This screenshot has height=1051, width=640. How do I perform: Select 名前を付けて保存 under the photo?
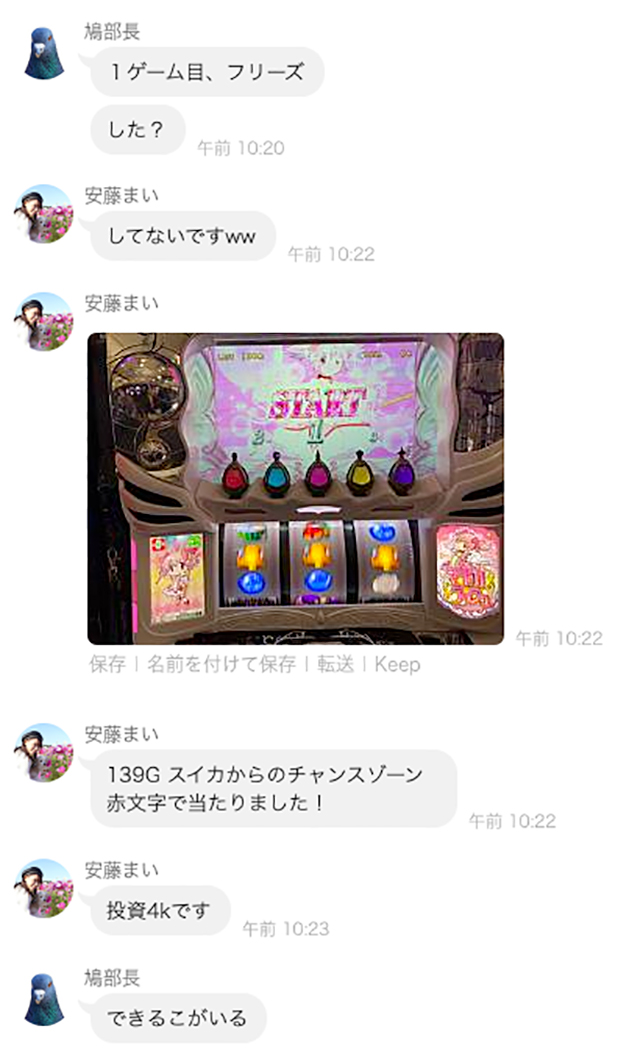221,664
